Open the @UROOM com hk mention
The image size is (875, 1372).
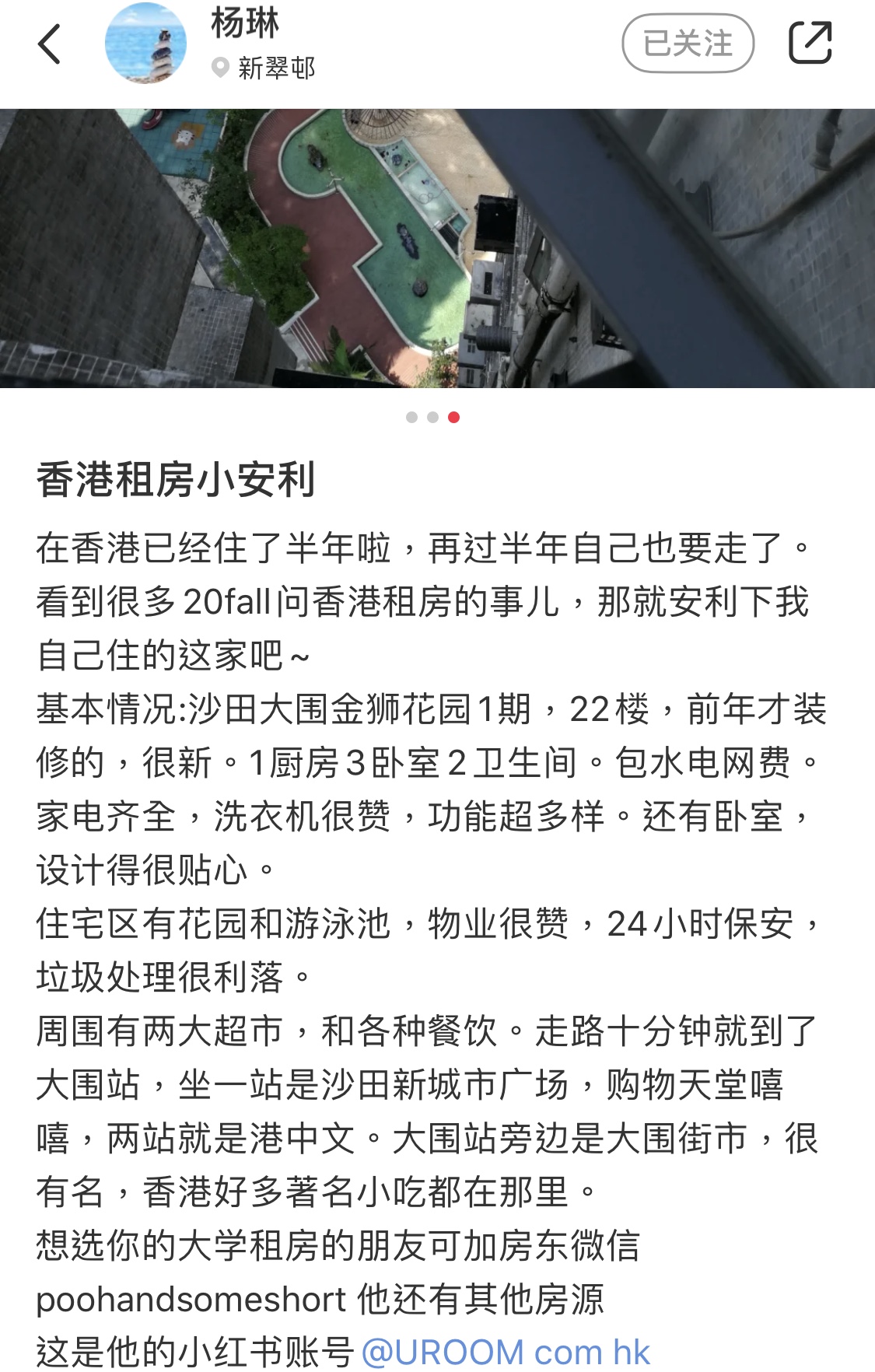pyautogui.click(x=506, y=1352)
